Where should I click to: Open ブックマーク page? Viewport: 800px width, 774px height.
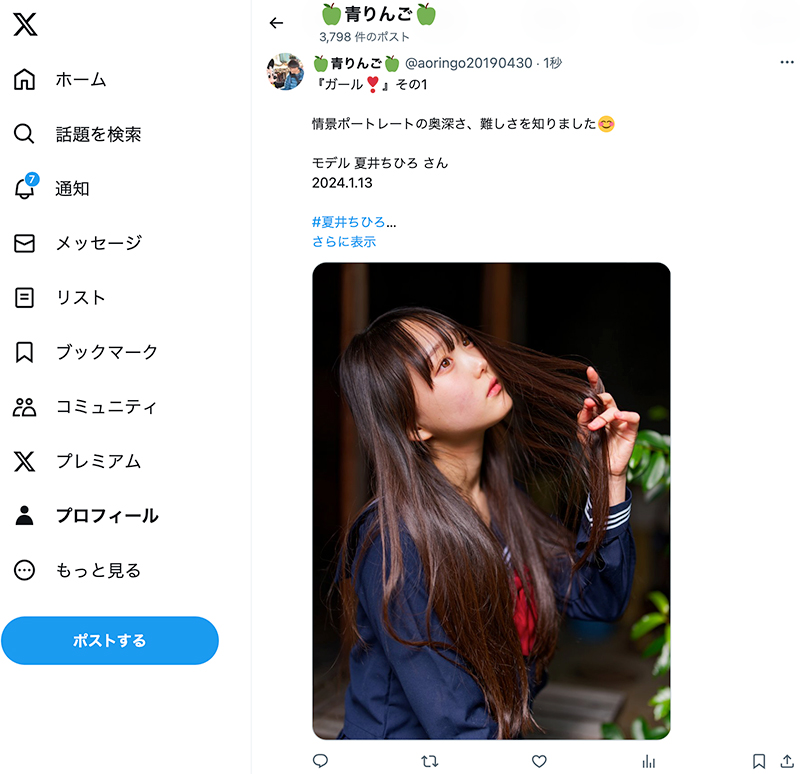(x=86, y=352)
